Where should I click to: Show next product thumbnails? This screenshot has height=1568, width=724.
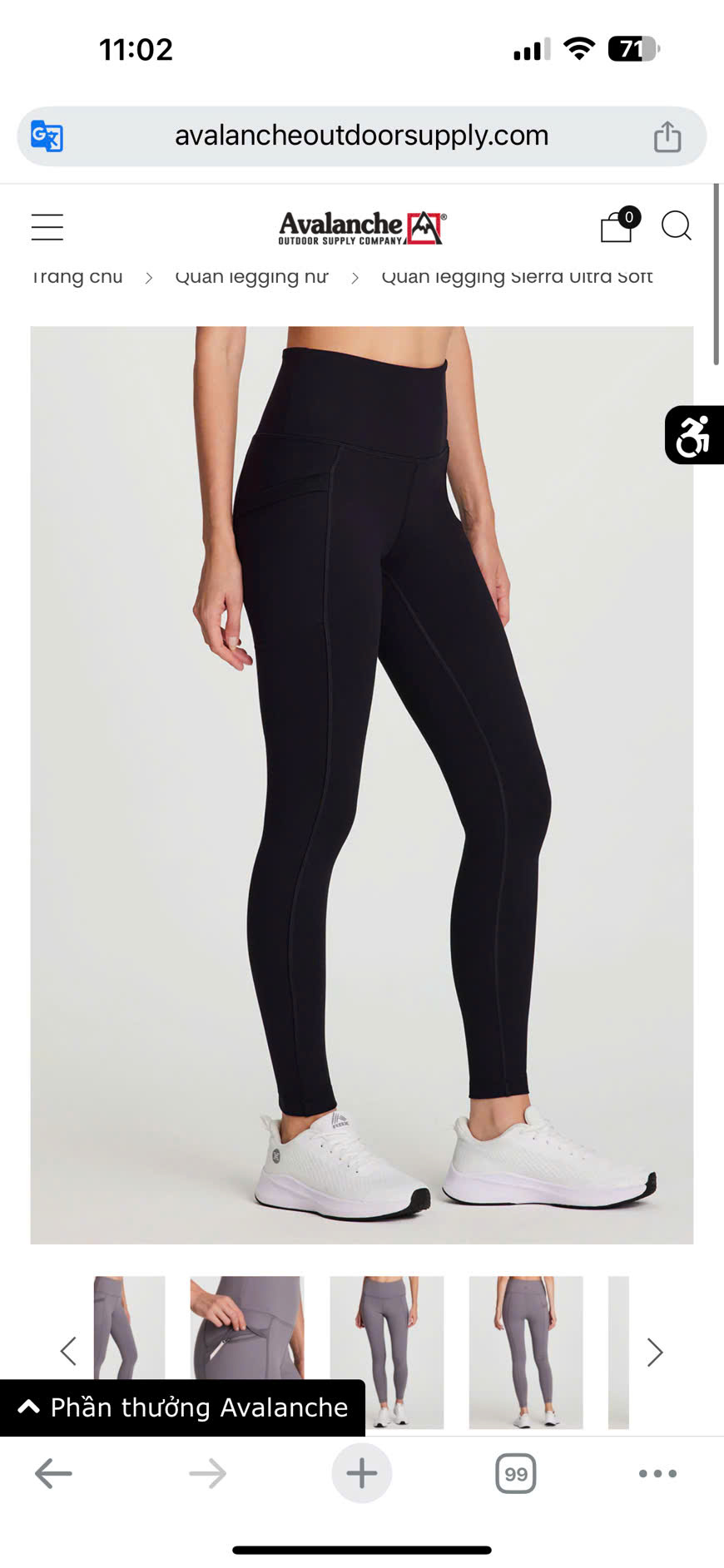(x=655, y=1352)
